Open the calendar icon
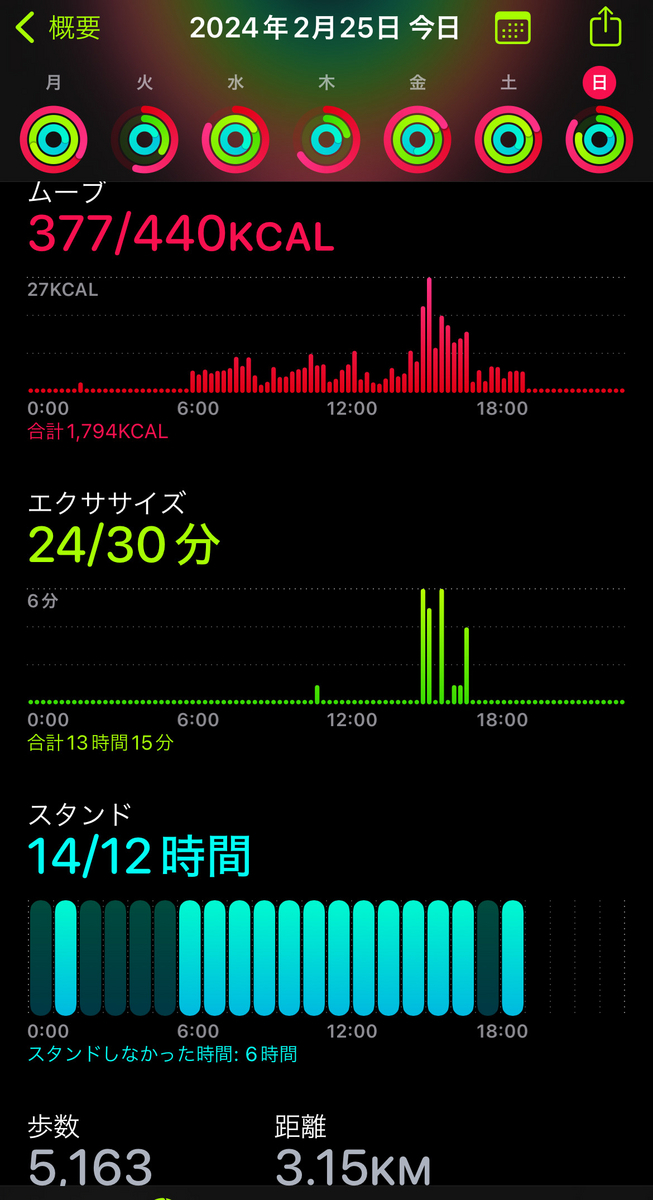 (513, 28)
